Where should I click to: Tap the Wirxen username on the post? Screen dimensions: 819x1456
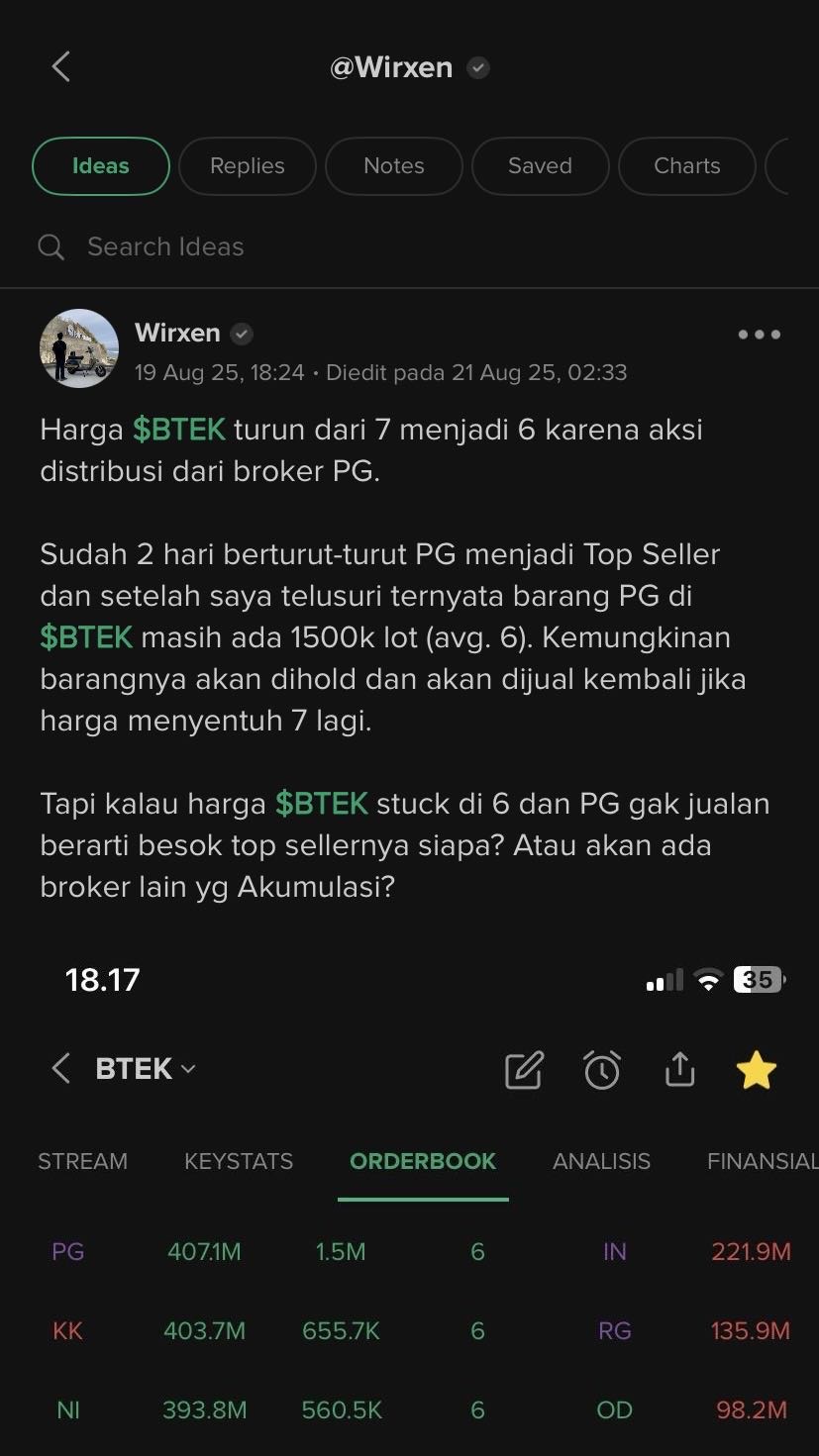177,333
